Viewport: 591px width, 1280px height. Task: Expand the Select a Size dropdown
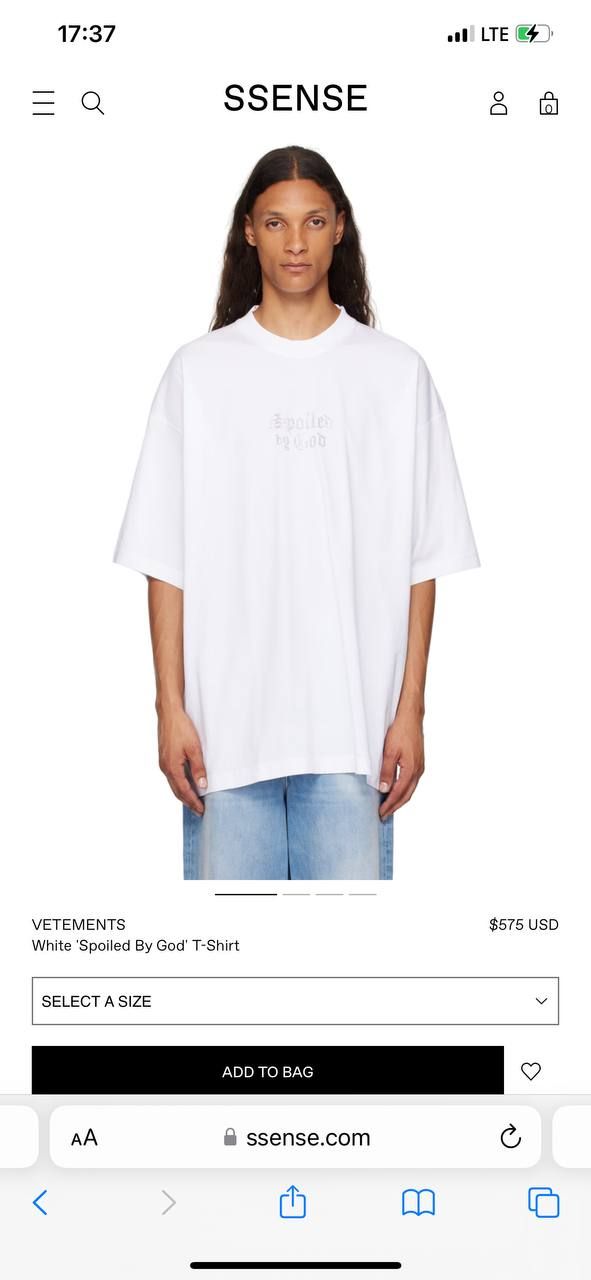click(295, 1001)
